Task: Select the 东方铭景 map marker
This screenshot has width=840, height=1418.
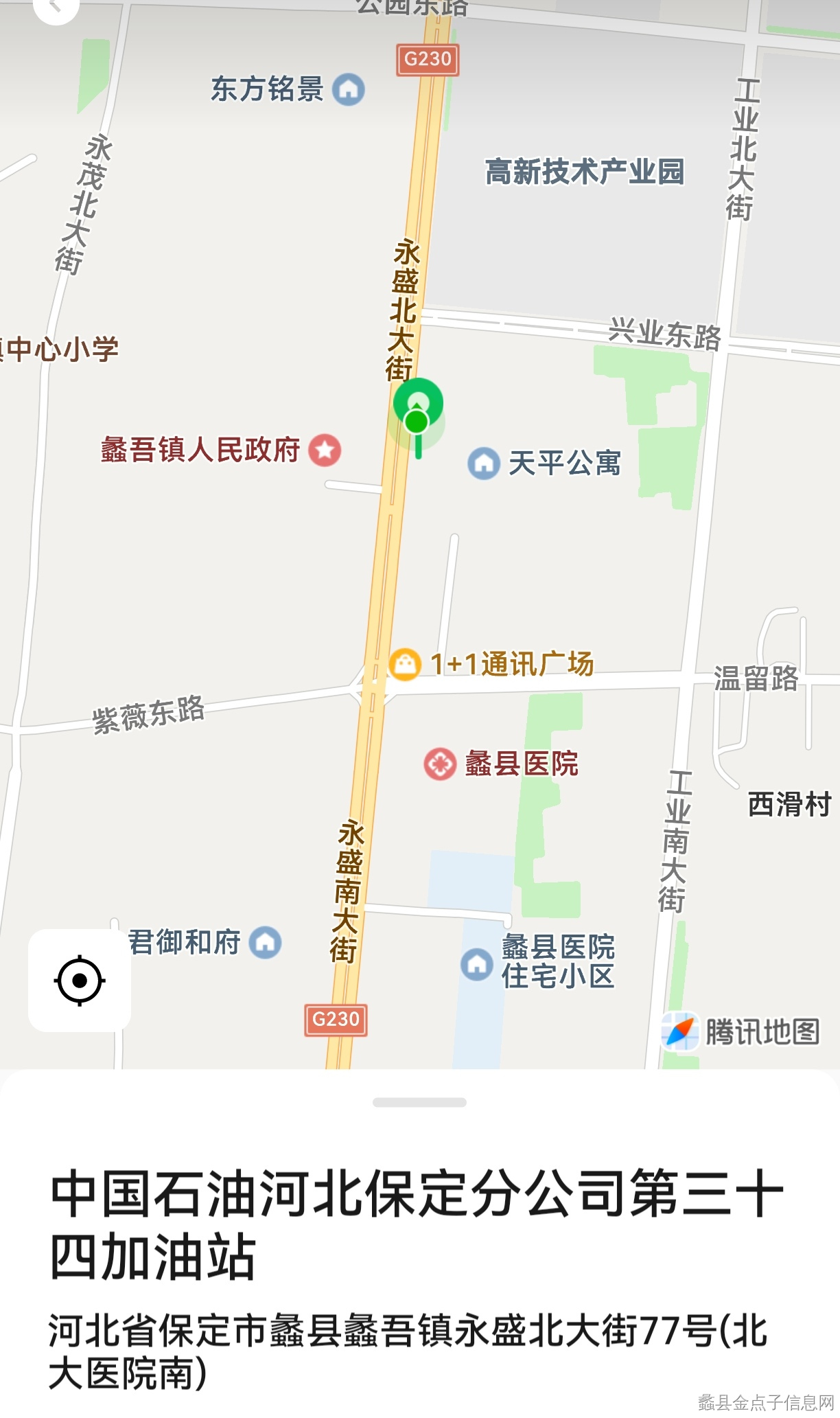Action: [x=349, y=89]
